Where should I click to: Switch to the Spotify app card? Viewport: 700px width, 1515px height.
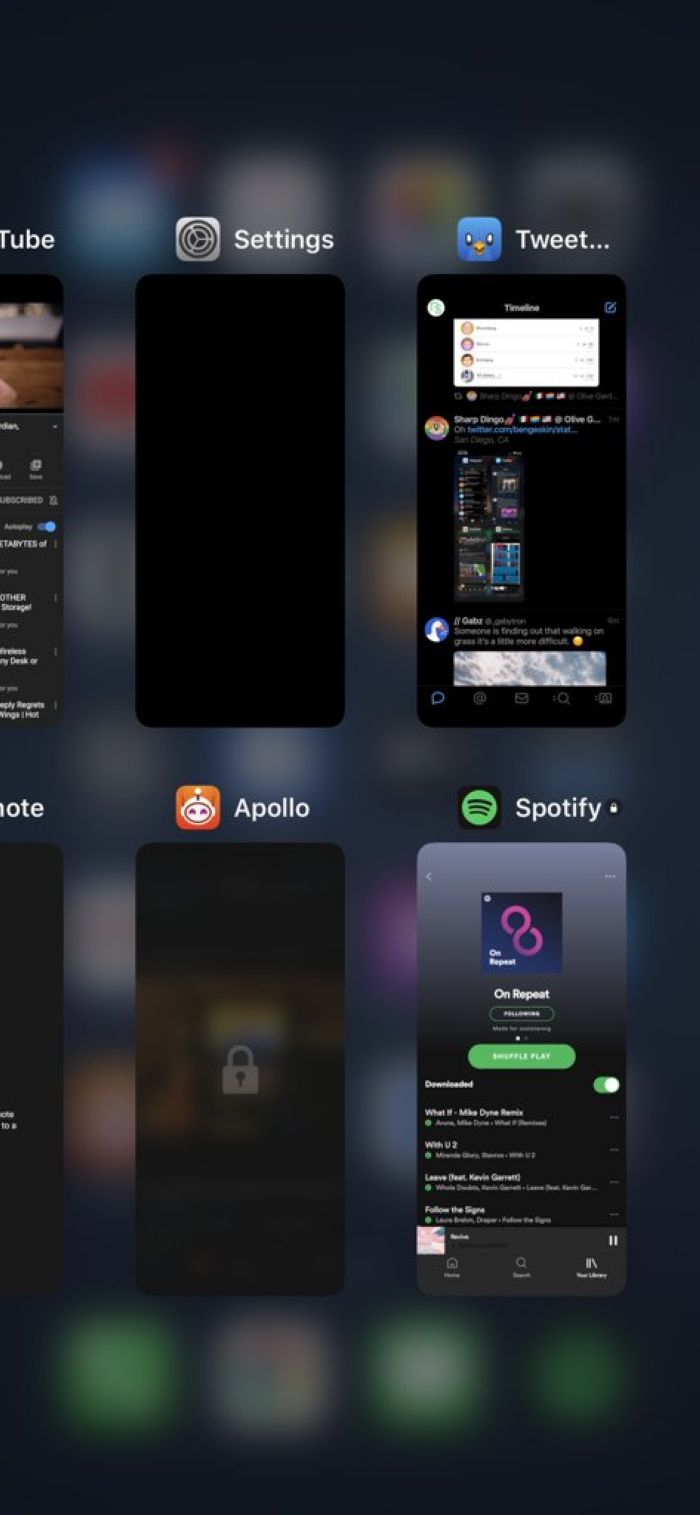[x=521, y=1068]
